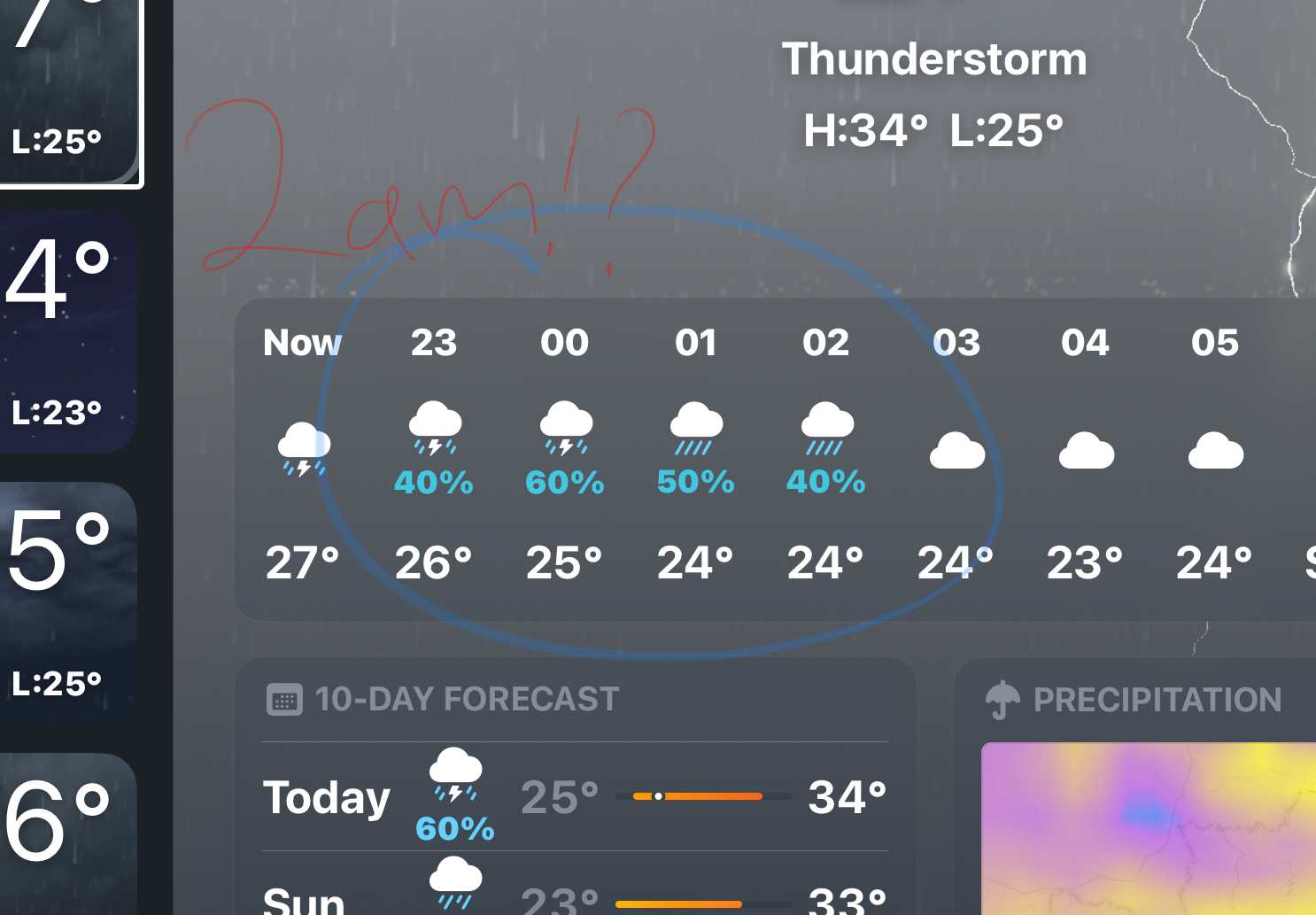1316x915 pixels.
Task: Select the city card showing 6°
Action: coord(66,833)
